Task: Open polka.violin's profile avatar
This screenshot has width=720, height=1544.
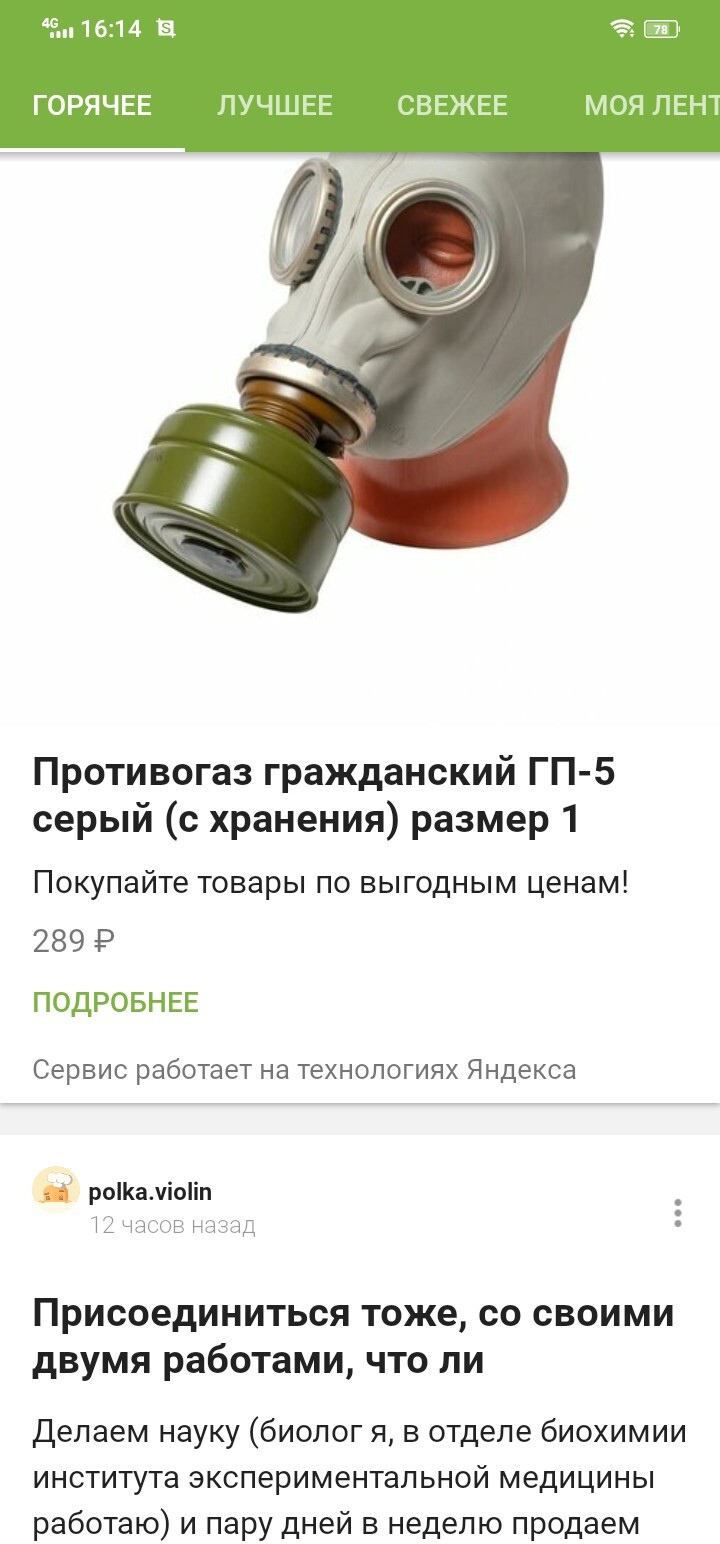Action: pyautogui.click(x=56, y=1190)
